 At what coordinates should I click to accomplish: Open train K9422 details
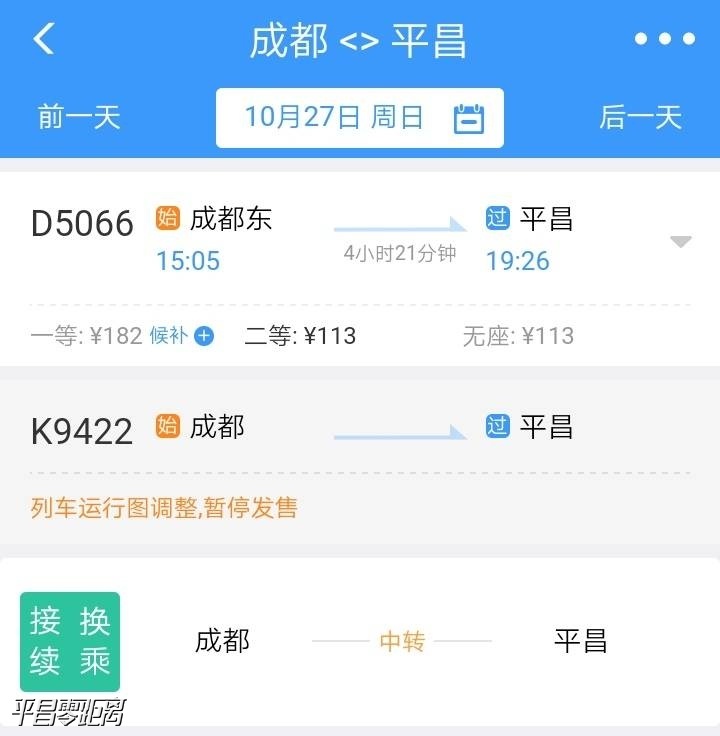[x=82, y=431]
